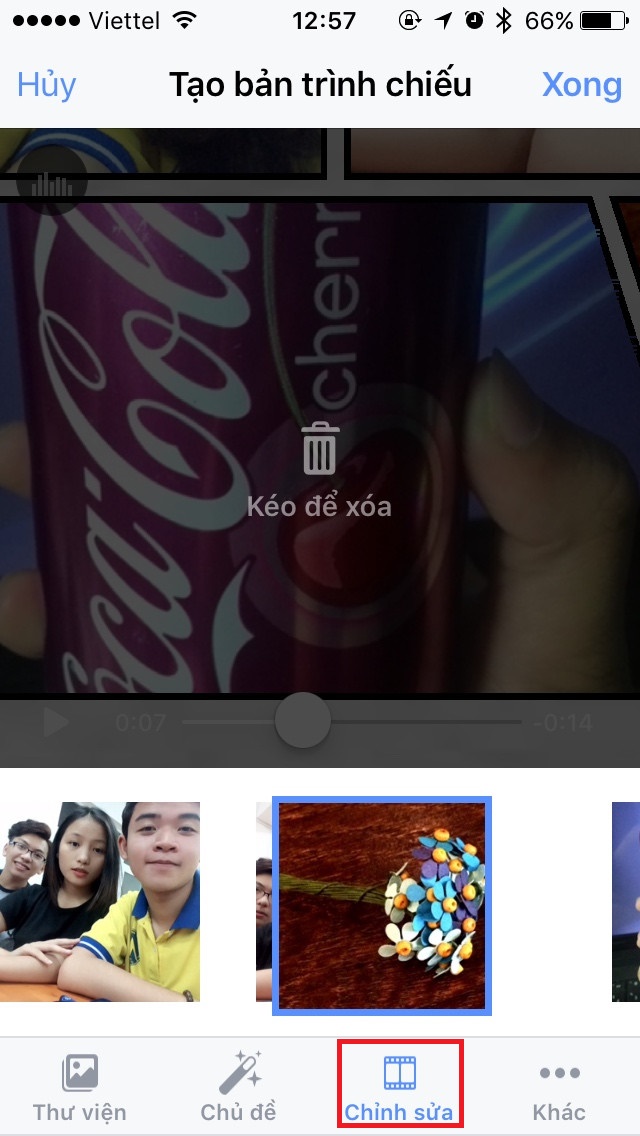Viewport: 640px width, 1136px height.
Task: Open the Khác more options tab
Action: click(x=559, y=1086)
